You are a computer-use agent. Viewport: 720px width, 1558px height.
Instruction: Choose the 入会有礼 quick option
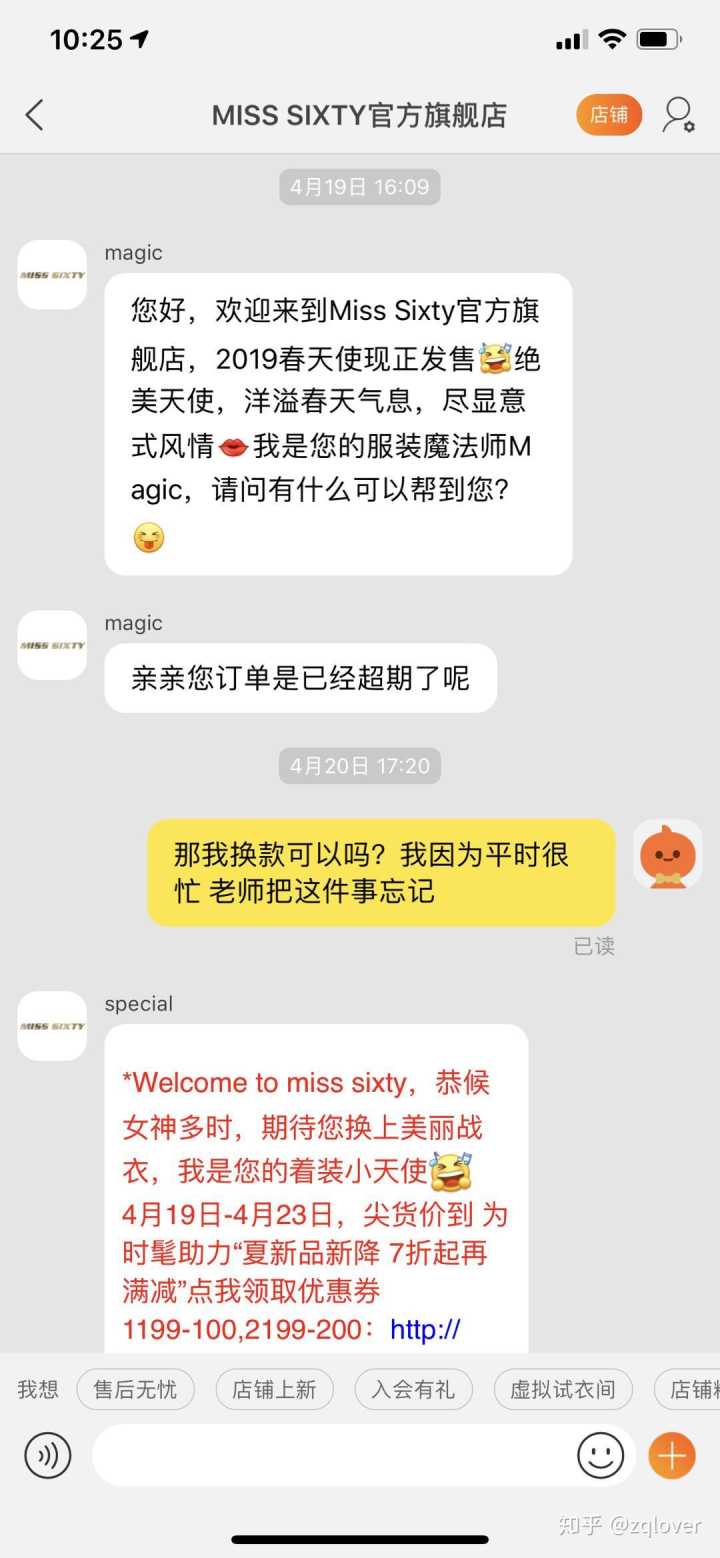pyautogui.click(x=413, y=1389)
